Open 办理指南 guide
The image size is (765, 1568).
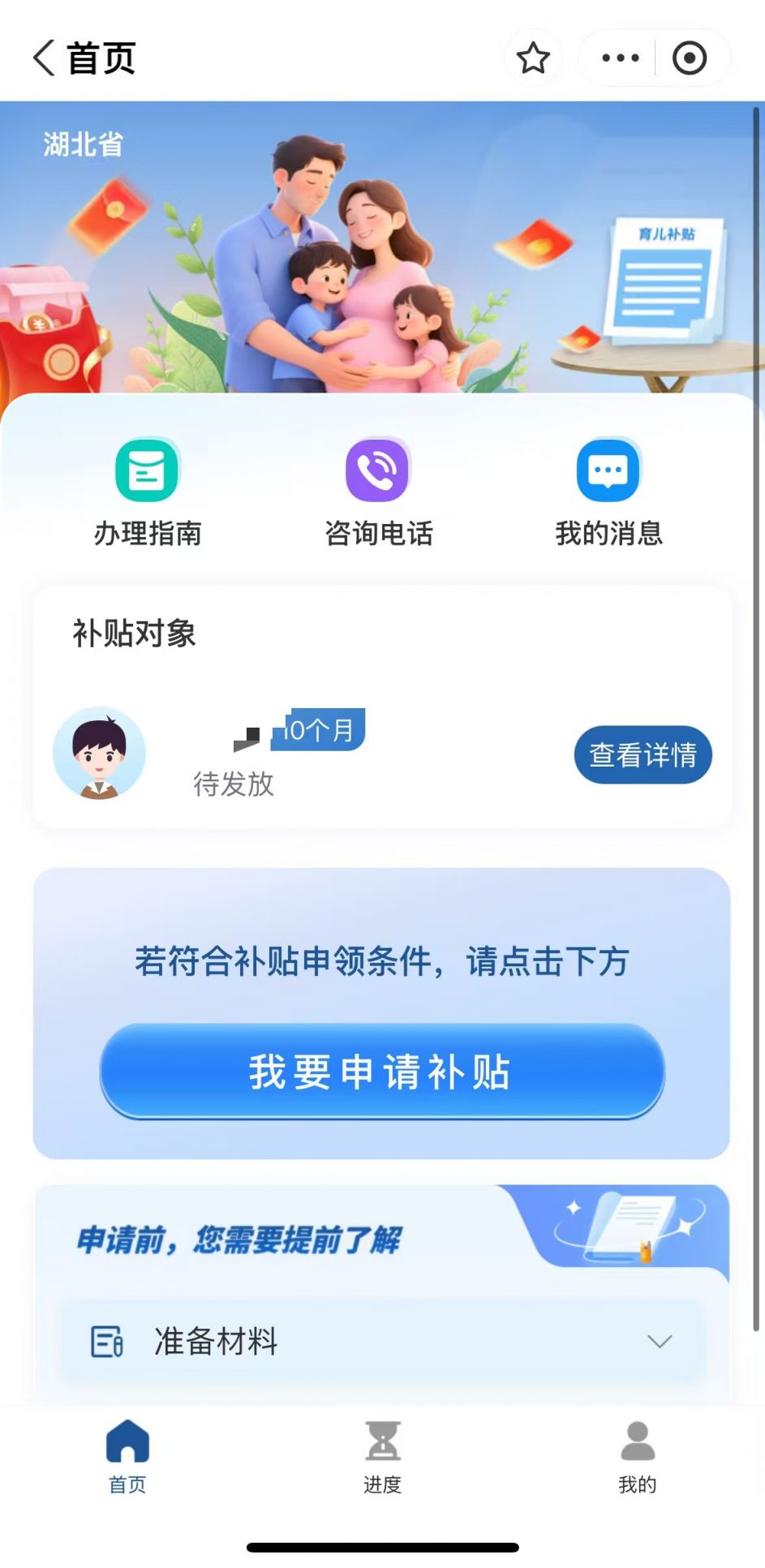(147, 491)
